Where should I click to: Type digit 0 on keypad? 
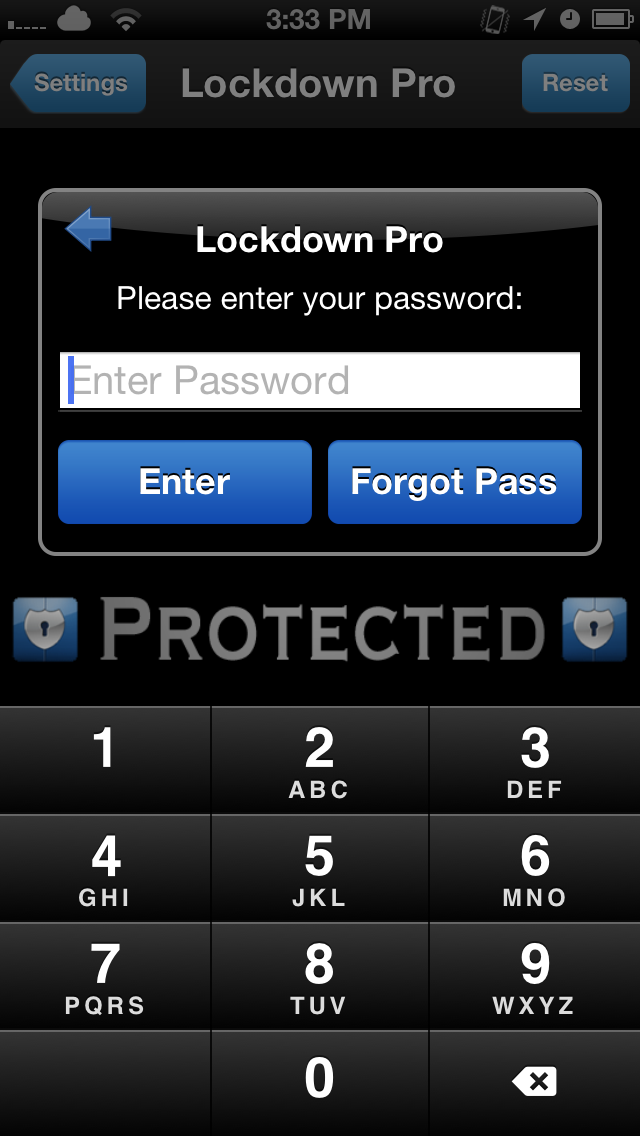pos(320,1082)
